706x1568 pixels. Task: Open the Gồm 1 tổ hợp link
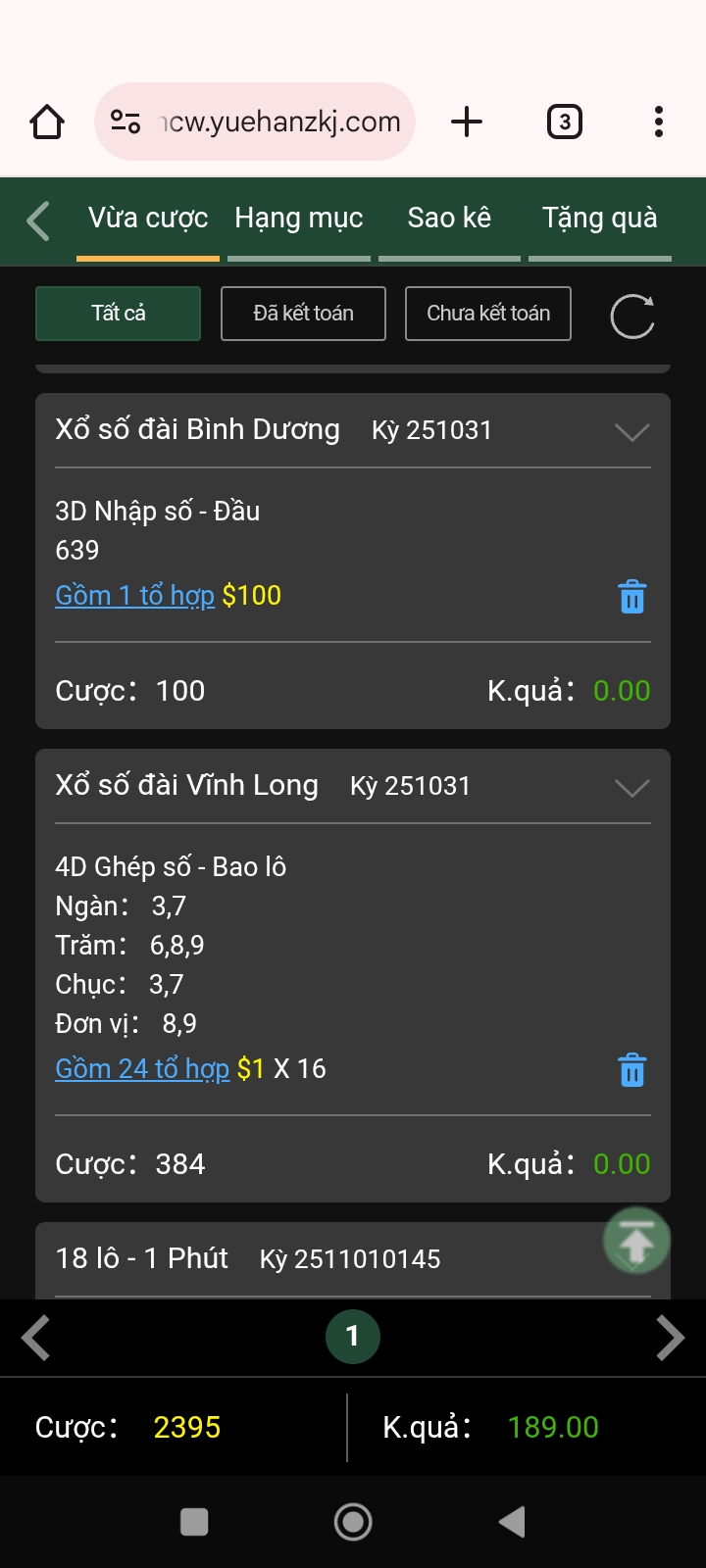(x=134, y=596)
